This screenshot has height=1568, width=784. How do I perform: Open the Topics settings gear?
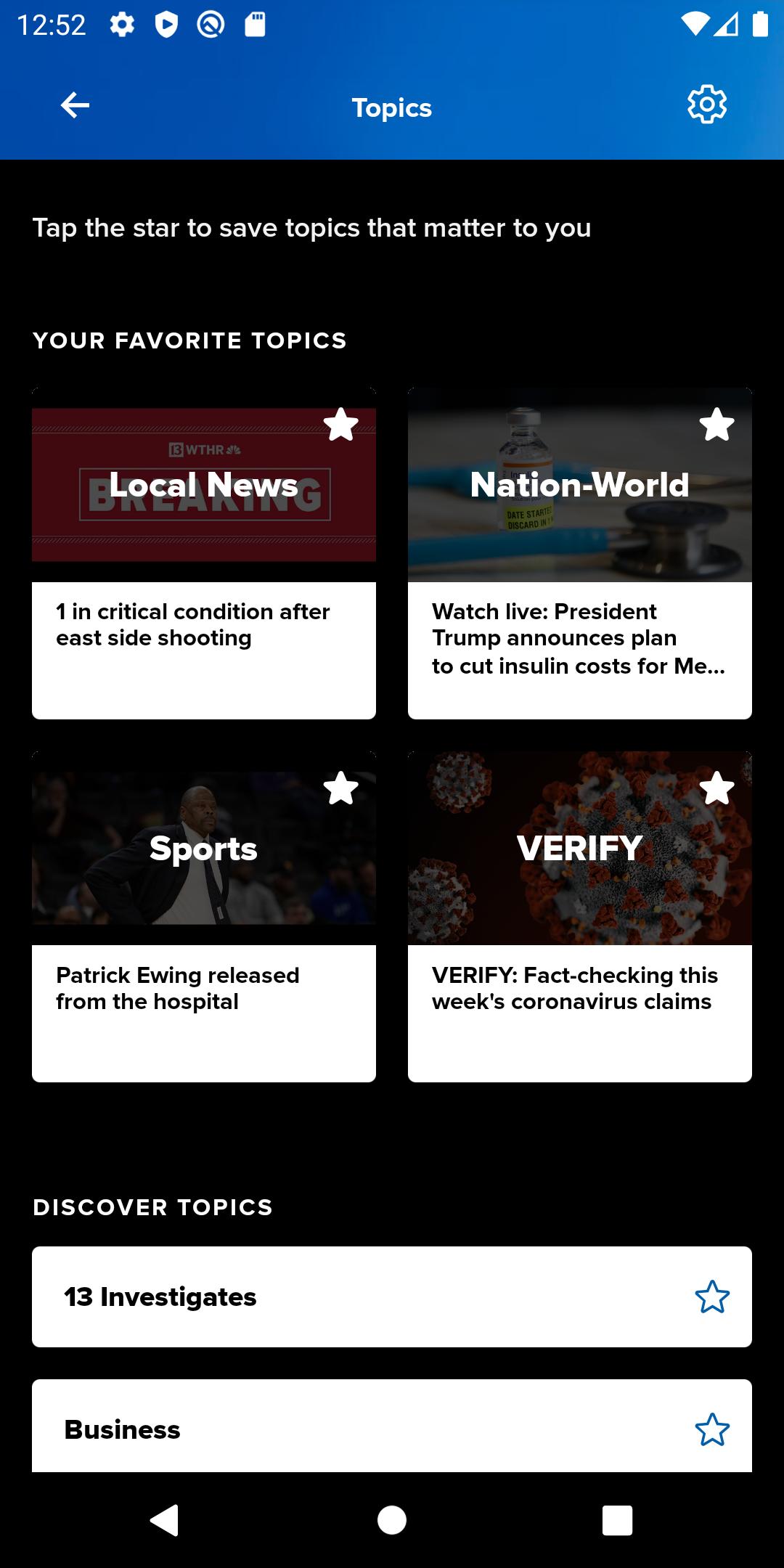pyautogui.click(x=706, y=106)
